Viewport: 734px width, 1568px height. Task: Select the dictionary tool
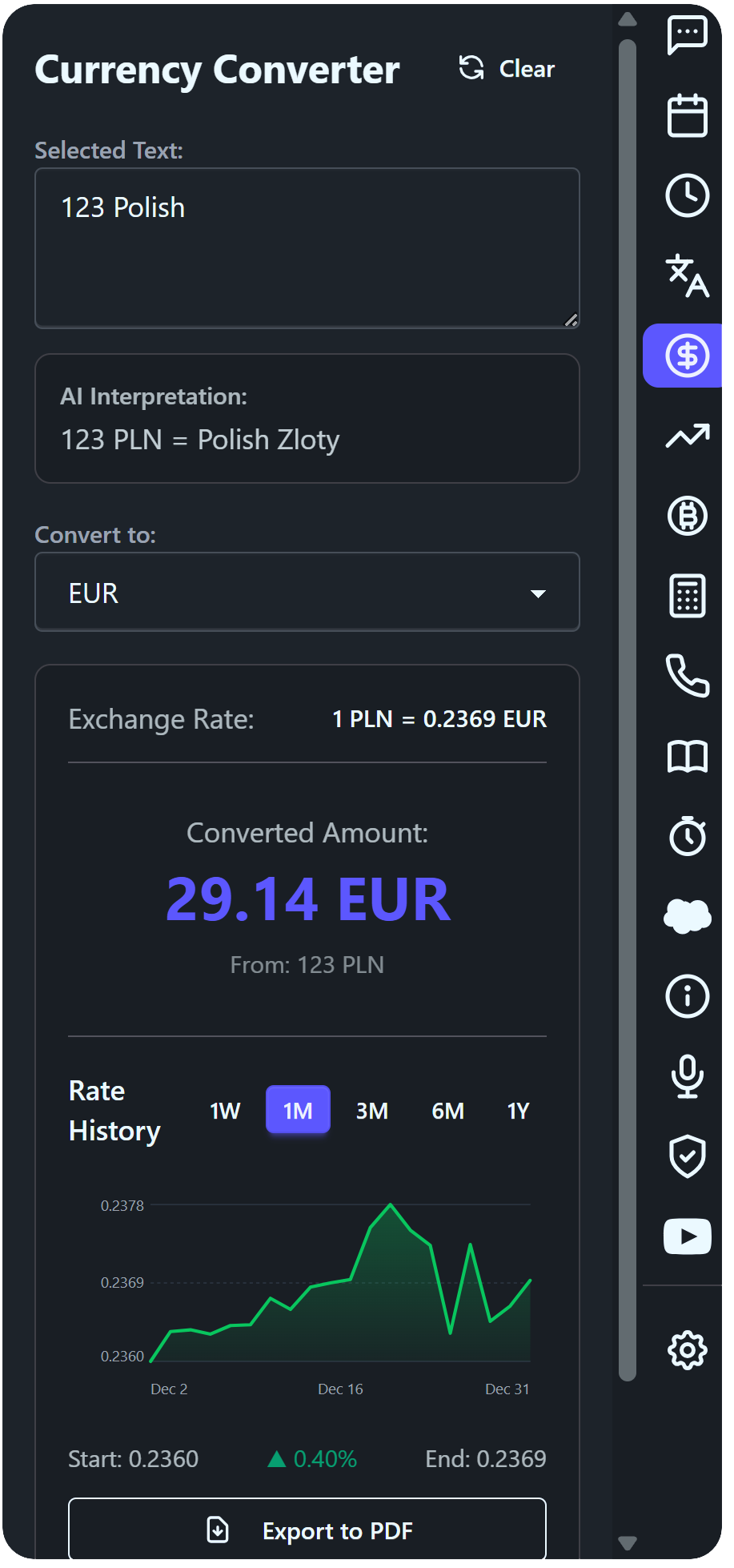click(x=685, y=756)
